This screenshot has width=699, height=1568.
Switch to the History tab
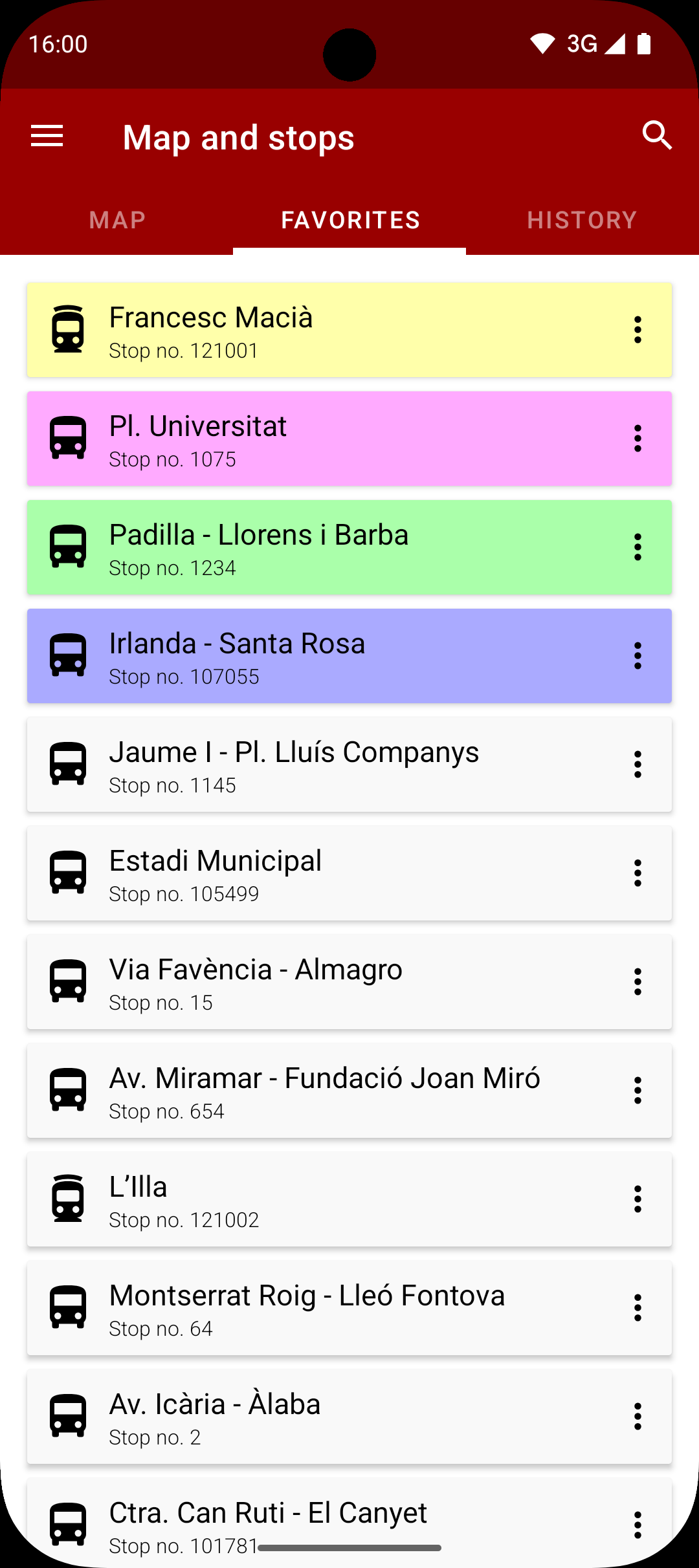point(582,220)
